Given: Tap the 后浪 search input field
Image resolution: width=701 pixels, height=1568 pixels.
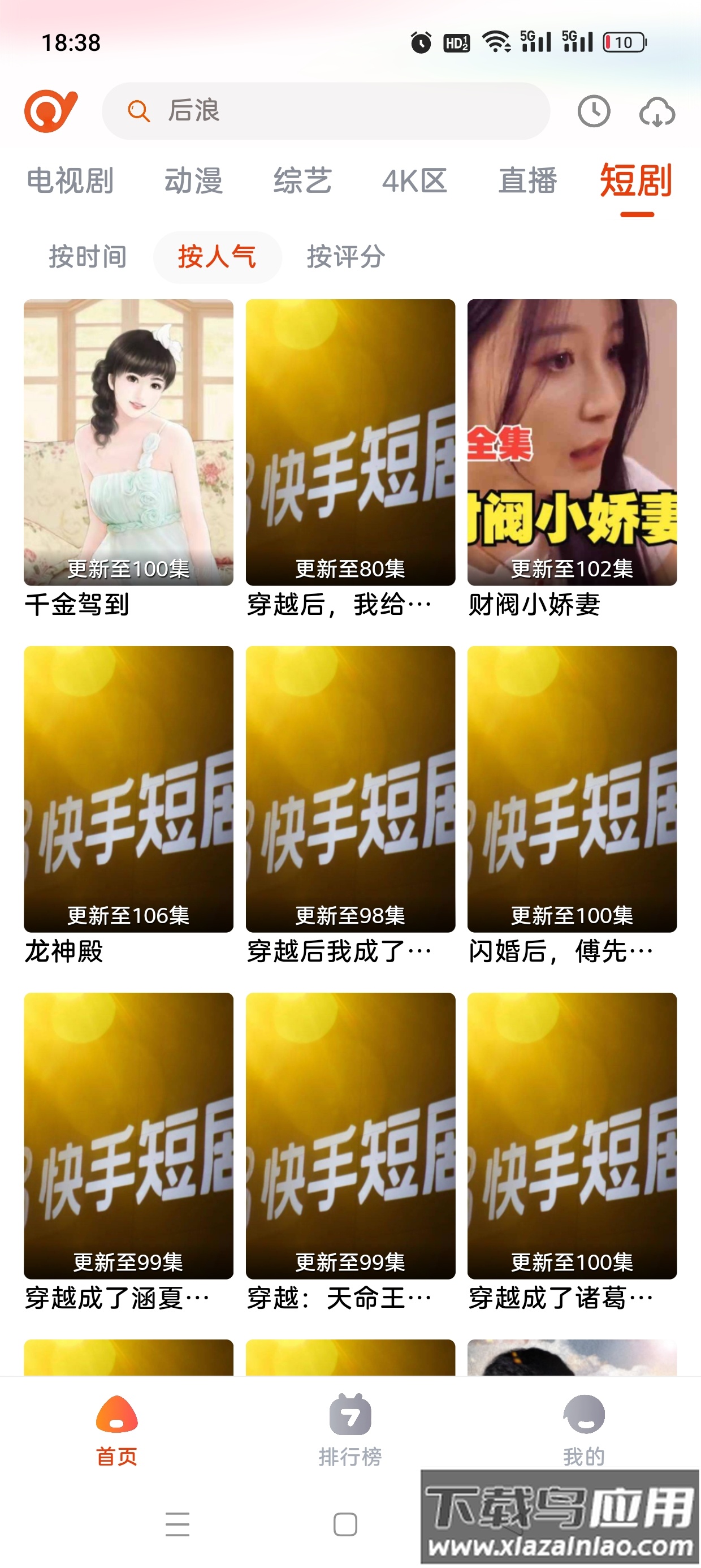Looking at the screenshot, I should [328, 111].
